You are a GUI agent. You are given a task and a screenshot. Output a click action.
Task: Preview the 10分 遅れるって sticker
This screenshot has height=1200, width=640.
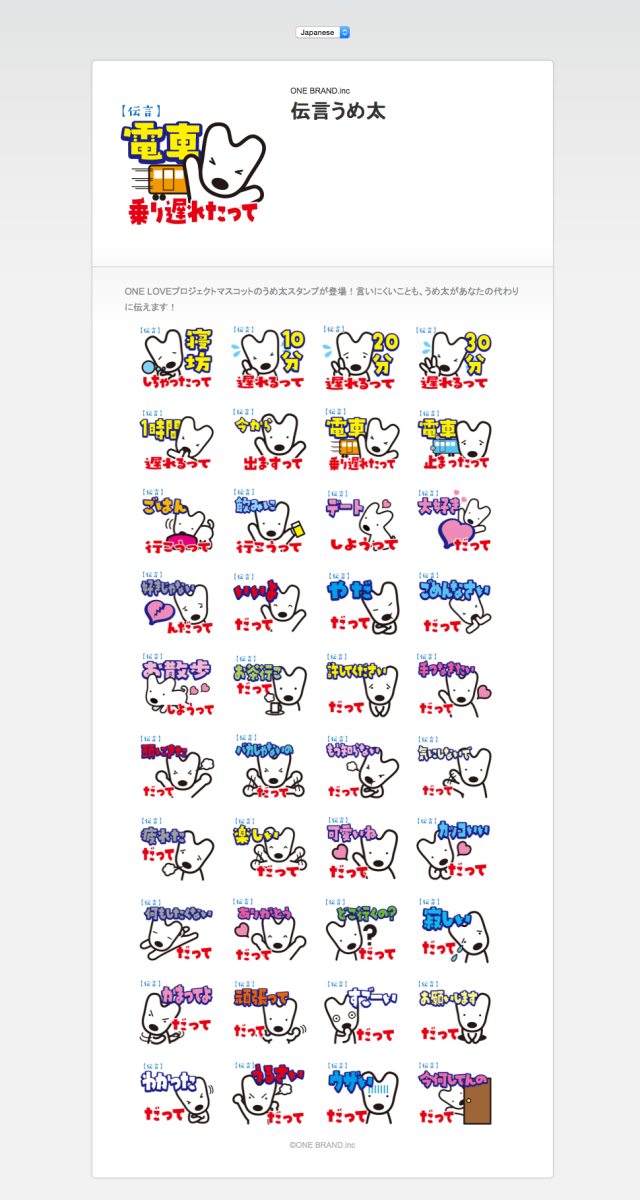coord(270,359)
